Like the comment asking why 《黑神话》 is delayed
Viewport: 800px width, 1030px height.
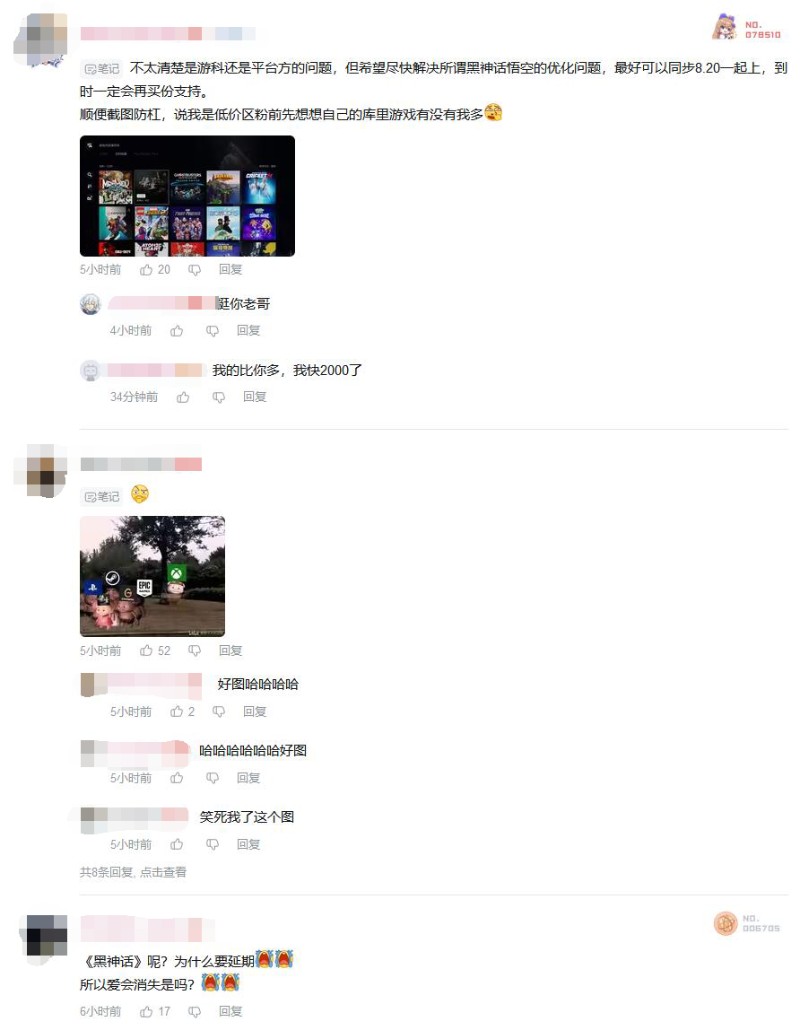click(147, 1012)
